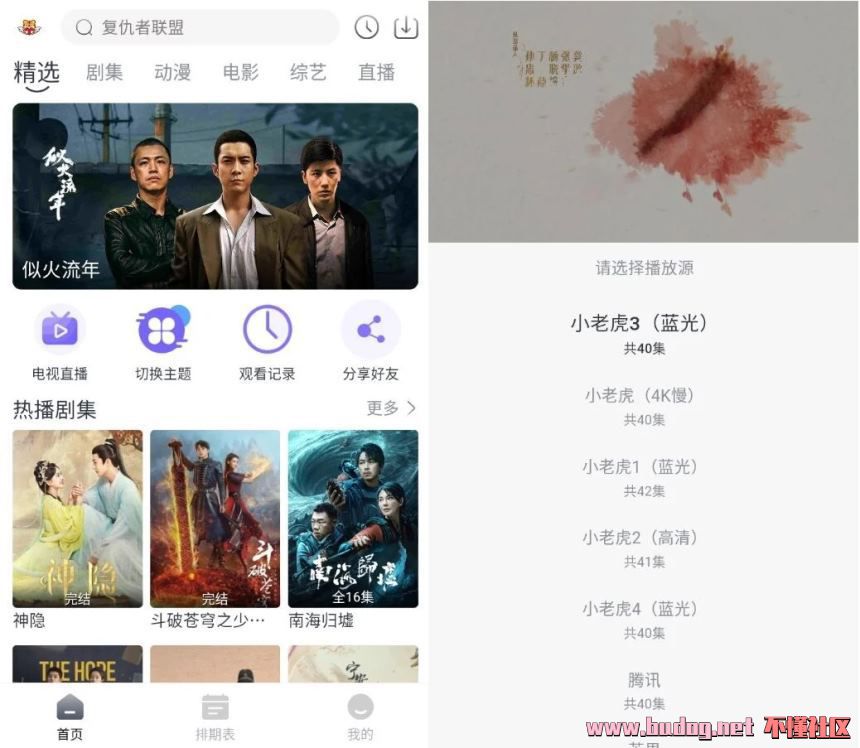Switch to the 动漫 tab
The height and width of the screenshot is (748, 860).
(x=172, y=72)
